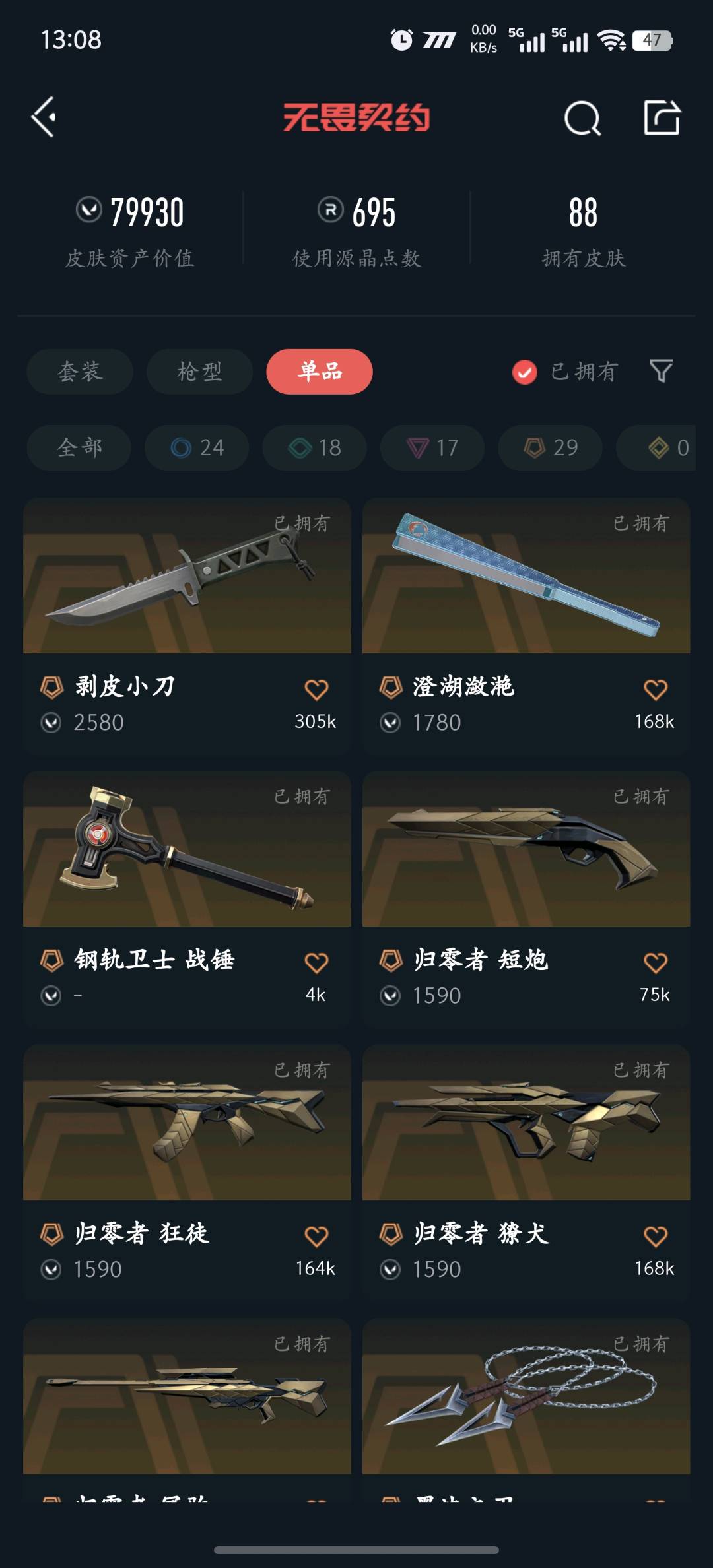Filter by the blue tier chip 24

197,447
